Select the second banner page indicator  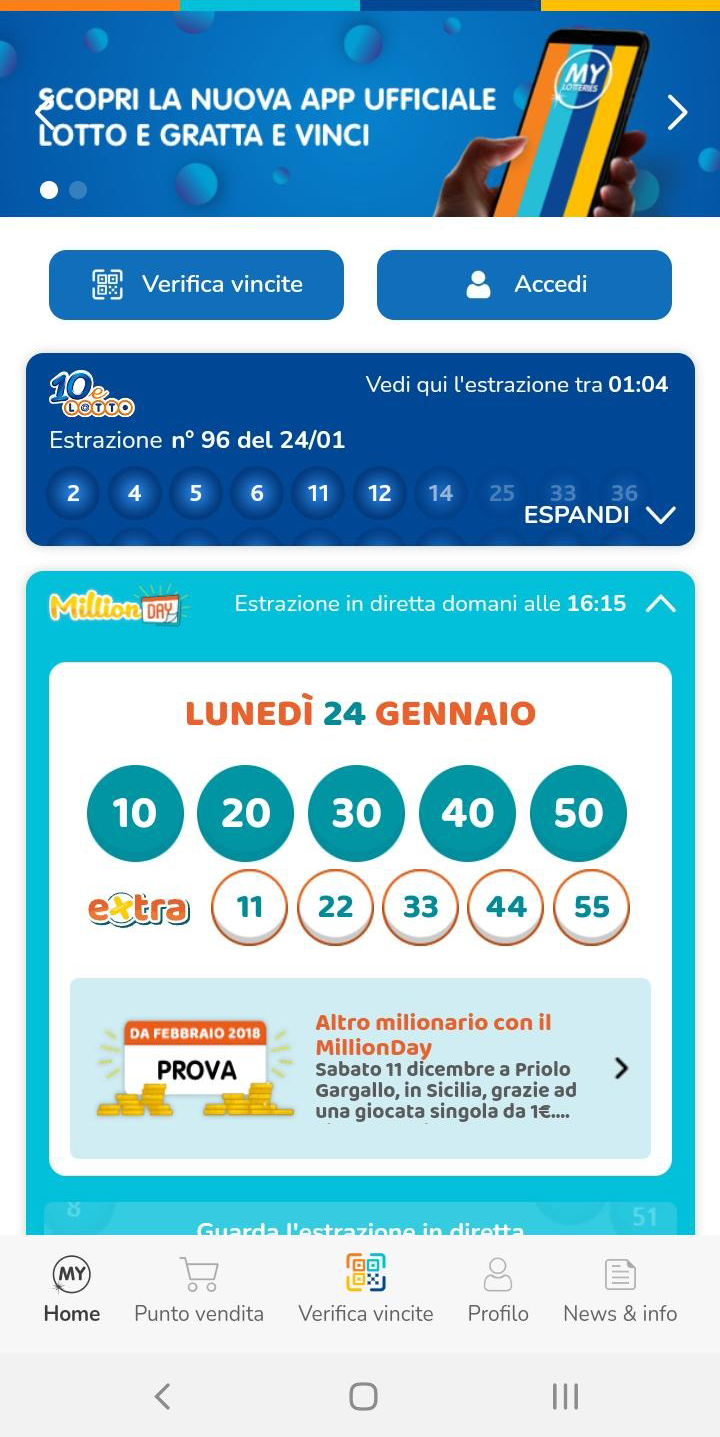[x=78, y=190]
